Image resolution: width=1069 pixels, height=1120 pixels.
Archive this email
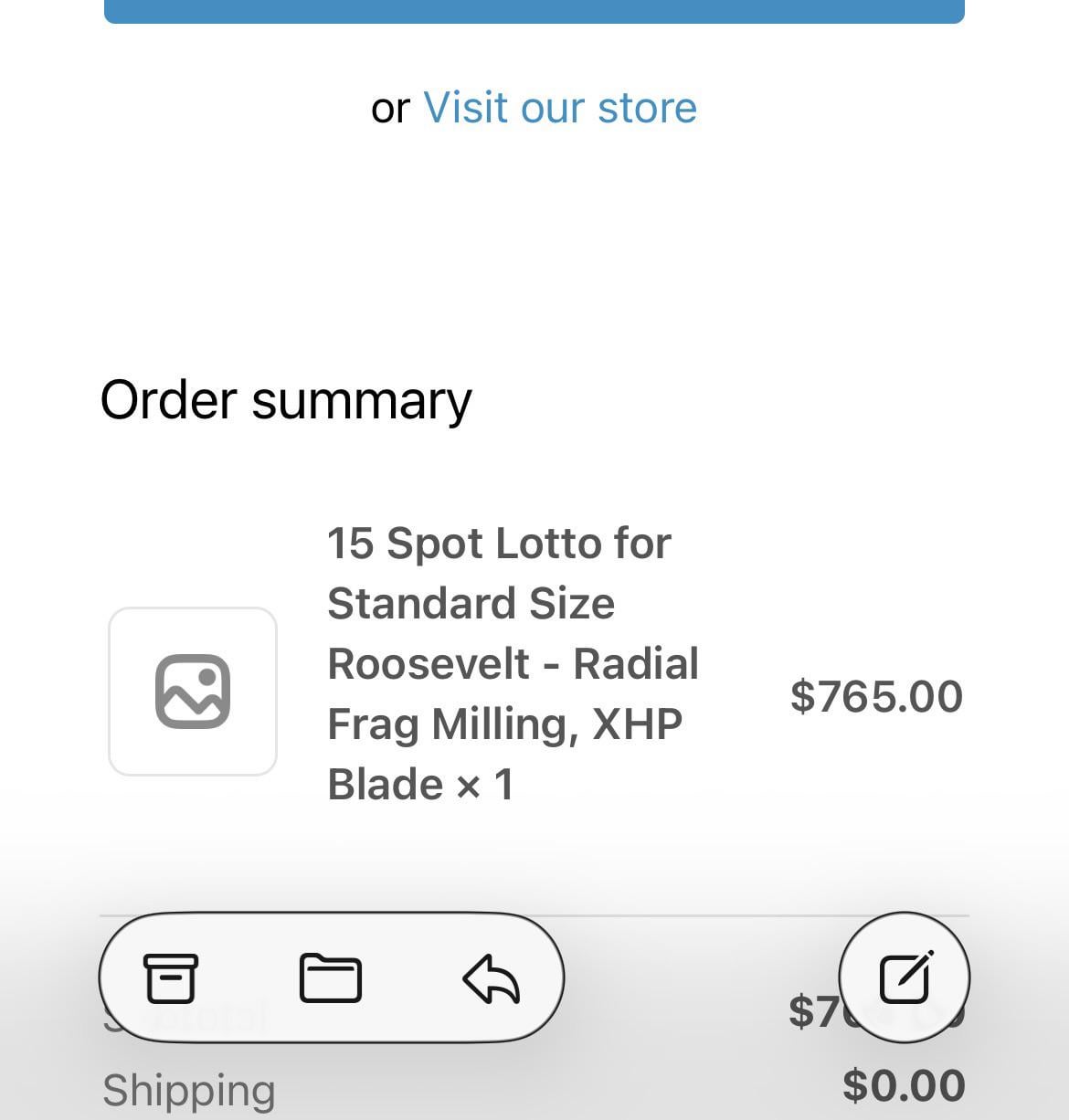171,977
